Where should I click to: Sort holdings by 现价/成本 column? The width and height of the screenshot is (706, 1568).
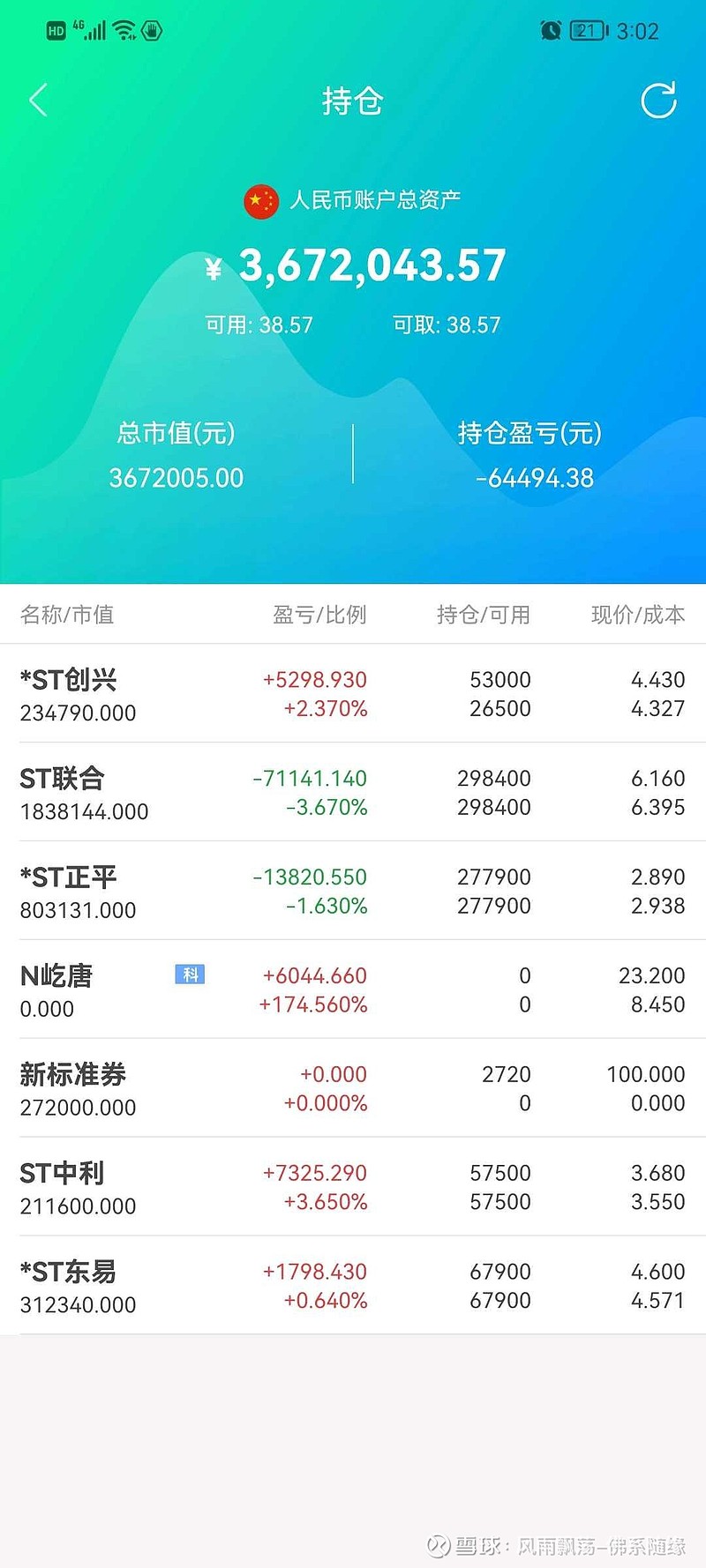tap(635, 615)
